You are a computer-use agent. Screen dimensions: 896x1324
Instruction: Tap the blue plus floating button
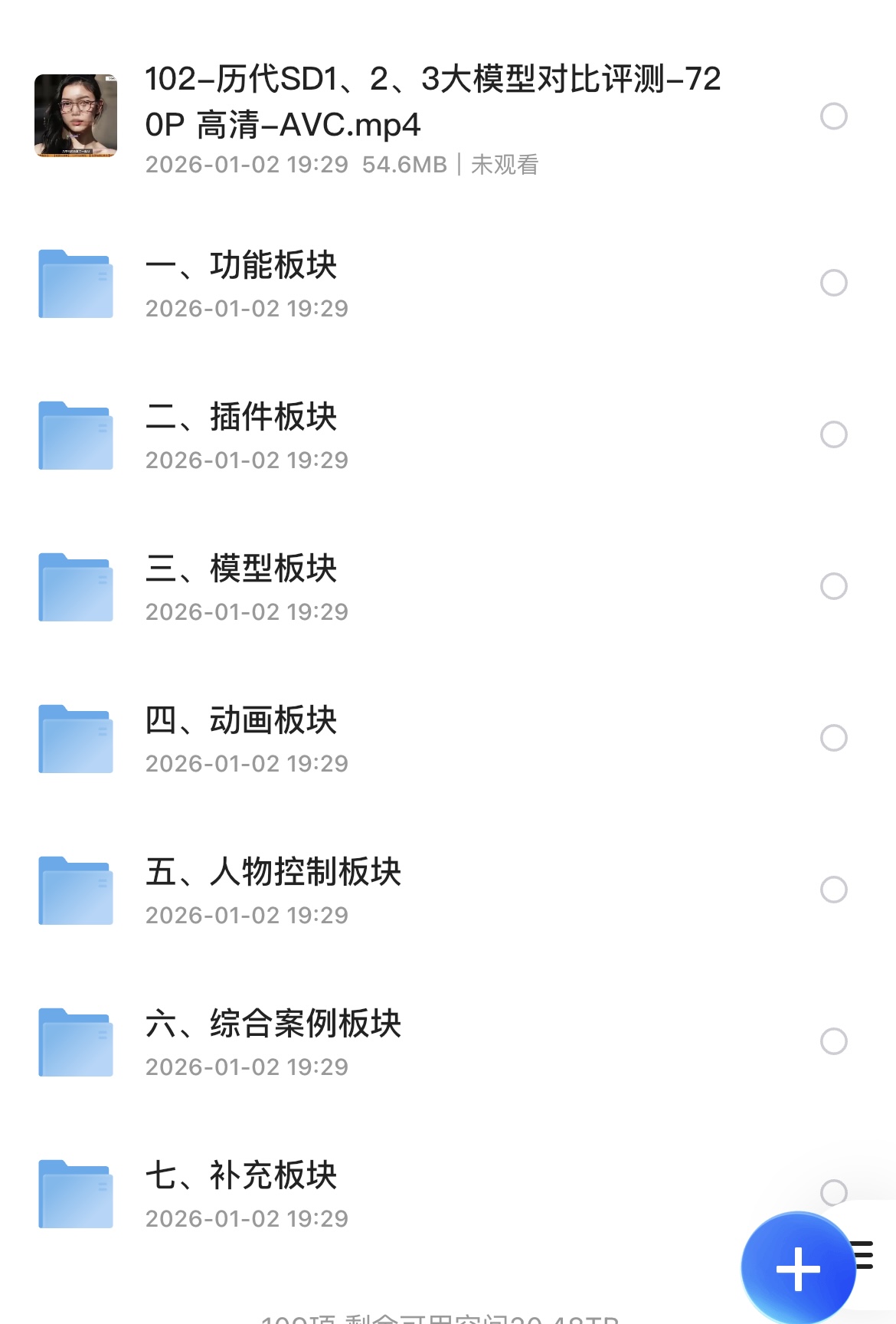click(798, 1268)
